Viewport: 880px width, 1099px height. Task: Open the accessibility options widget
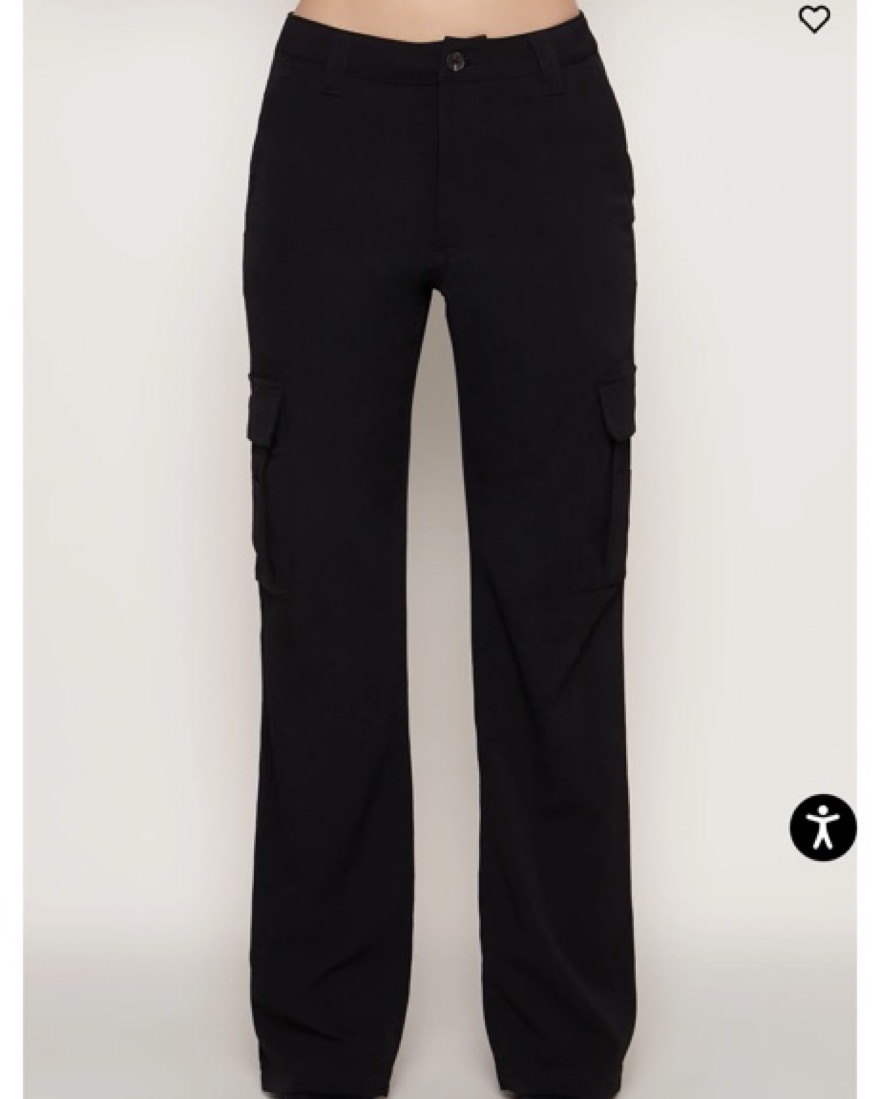(822, 826)
